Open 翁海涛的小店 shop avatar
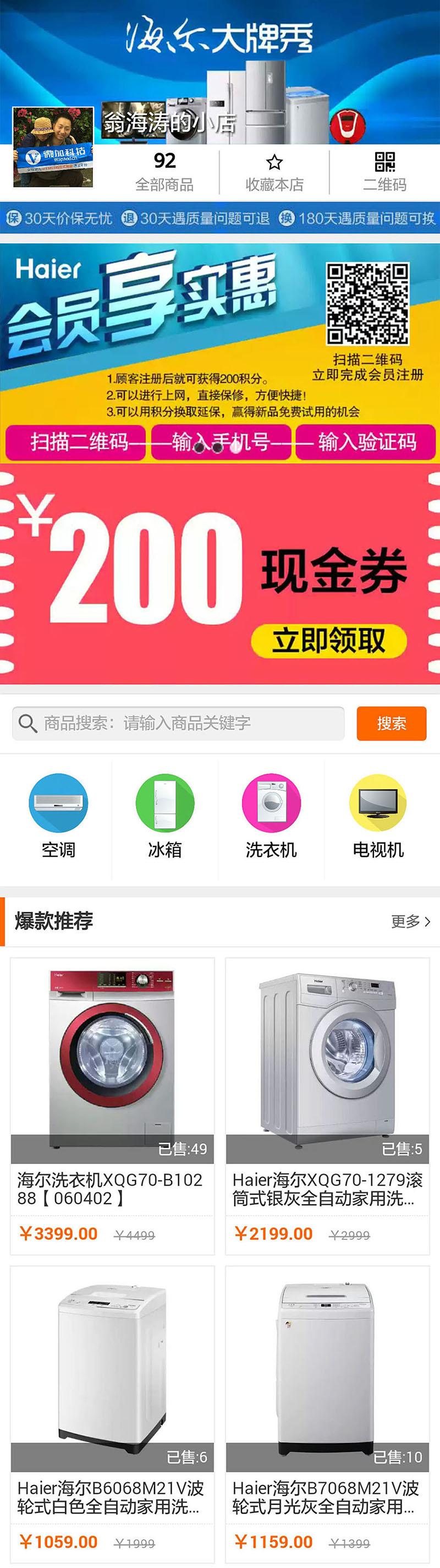 coord(53,147)
